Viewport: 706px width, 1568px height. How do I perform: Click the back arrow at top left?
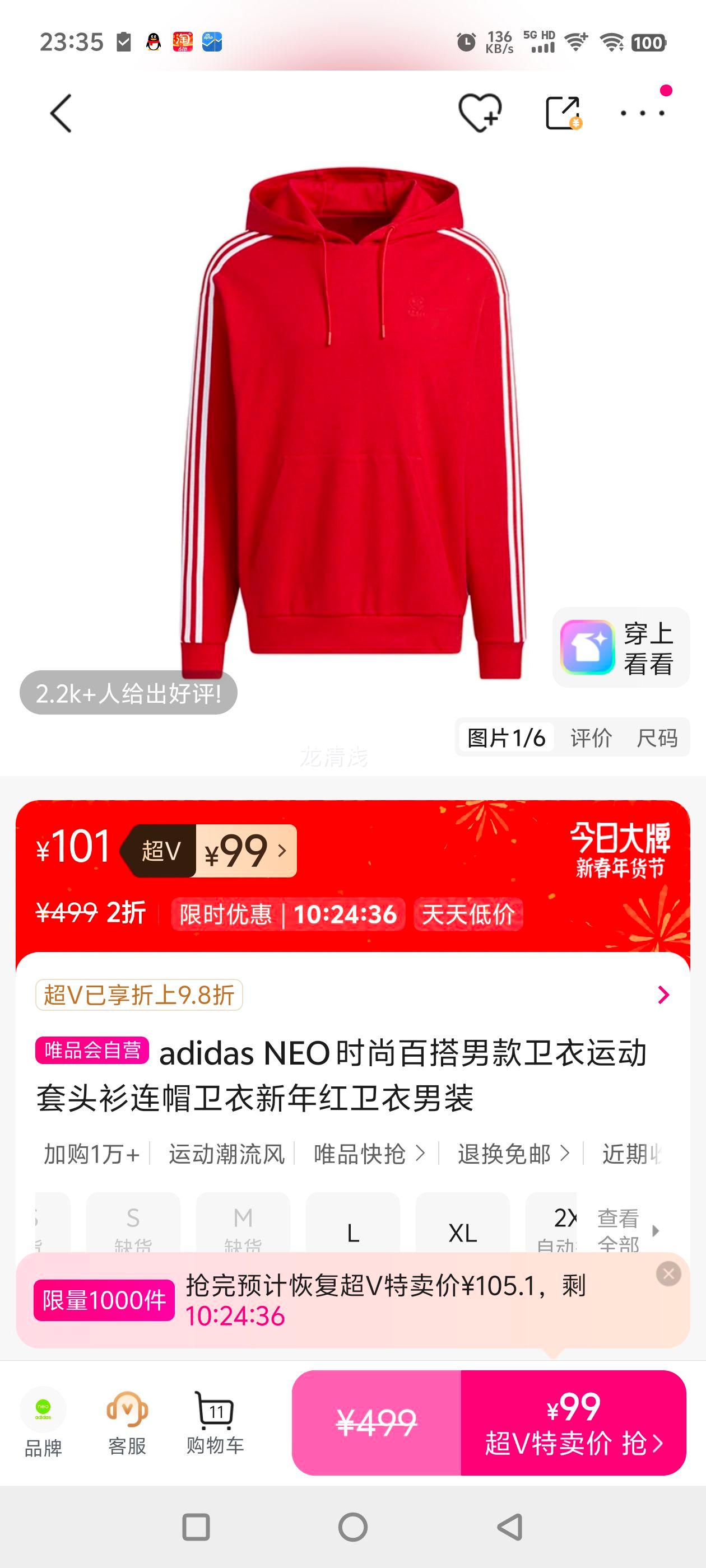point(61,113)
